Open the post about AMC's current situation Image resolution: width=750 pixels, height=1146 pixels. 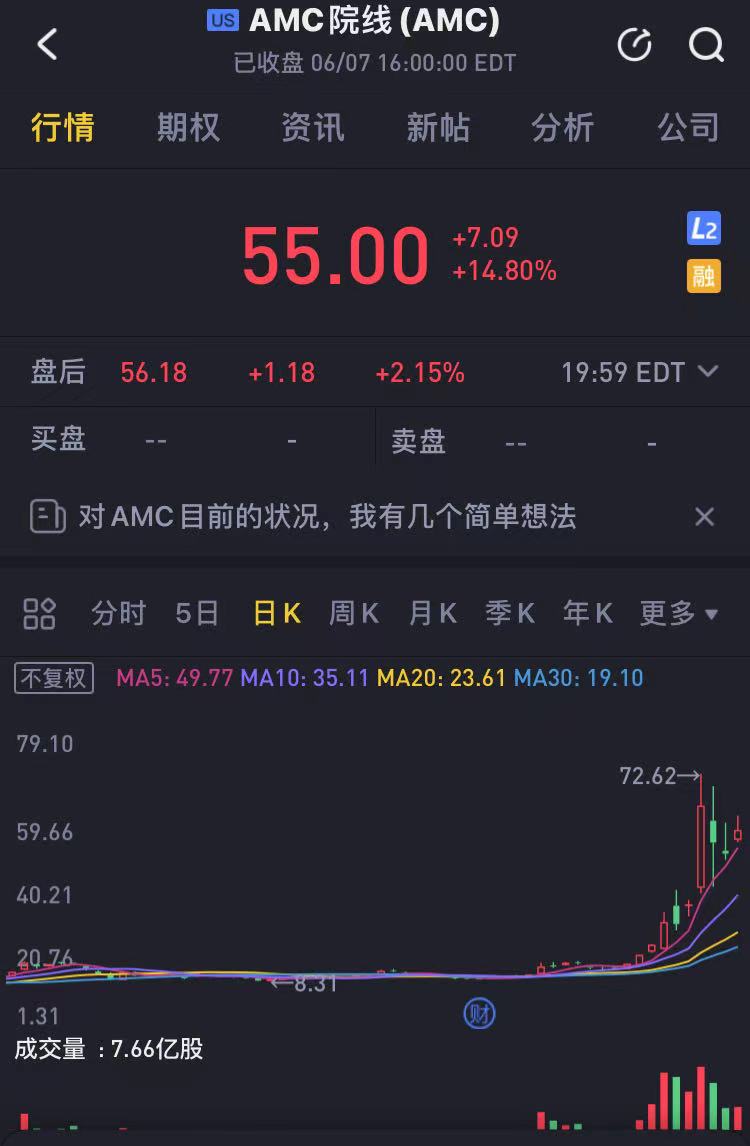tap(327, 516)
